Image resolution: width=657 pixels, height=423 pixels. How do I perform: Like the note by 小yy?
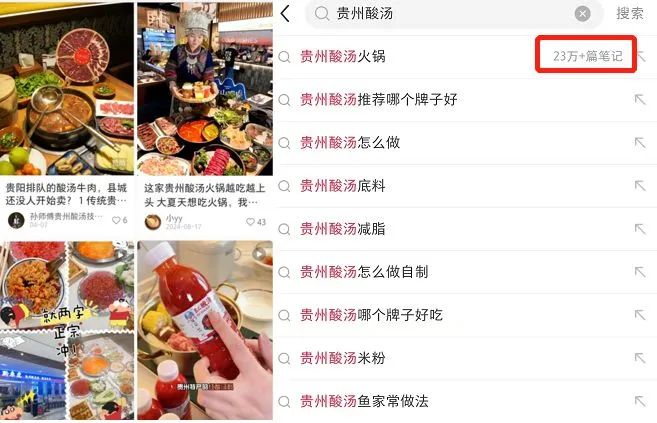(255, 221)
